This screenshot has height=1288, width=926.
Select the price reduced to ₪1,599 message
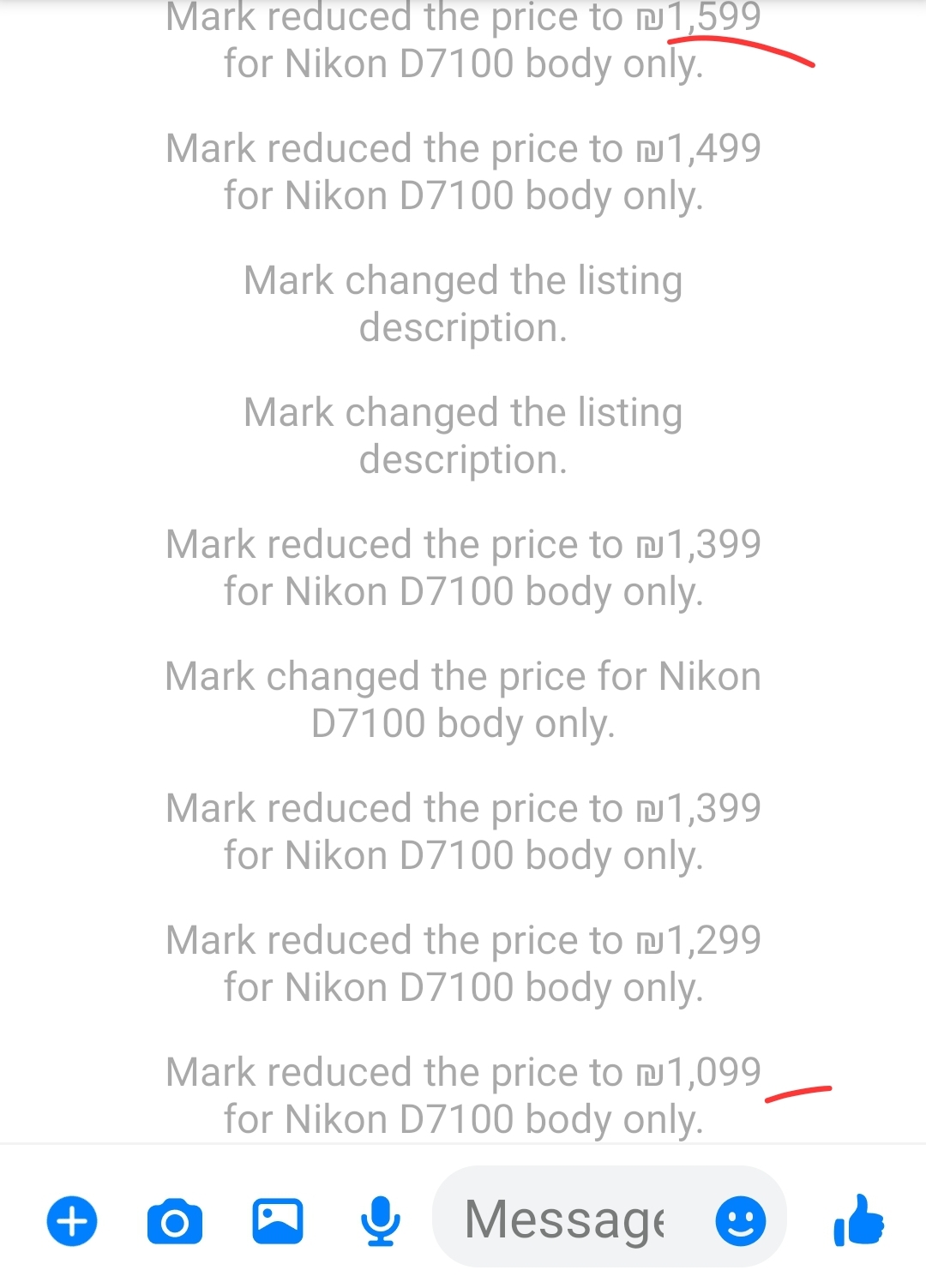pos(463,39)
